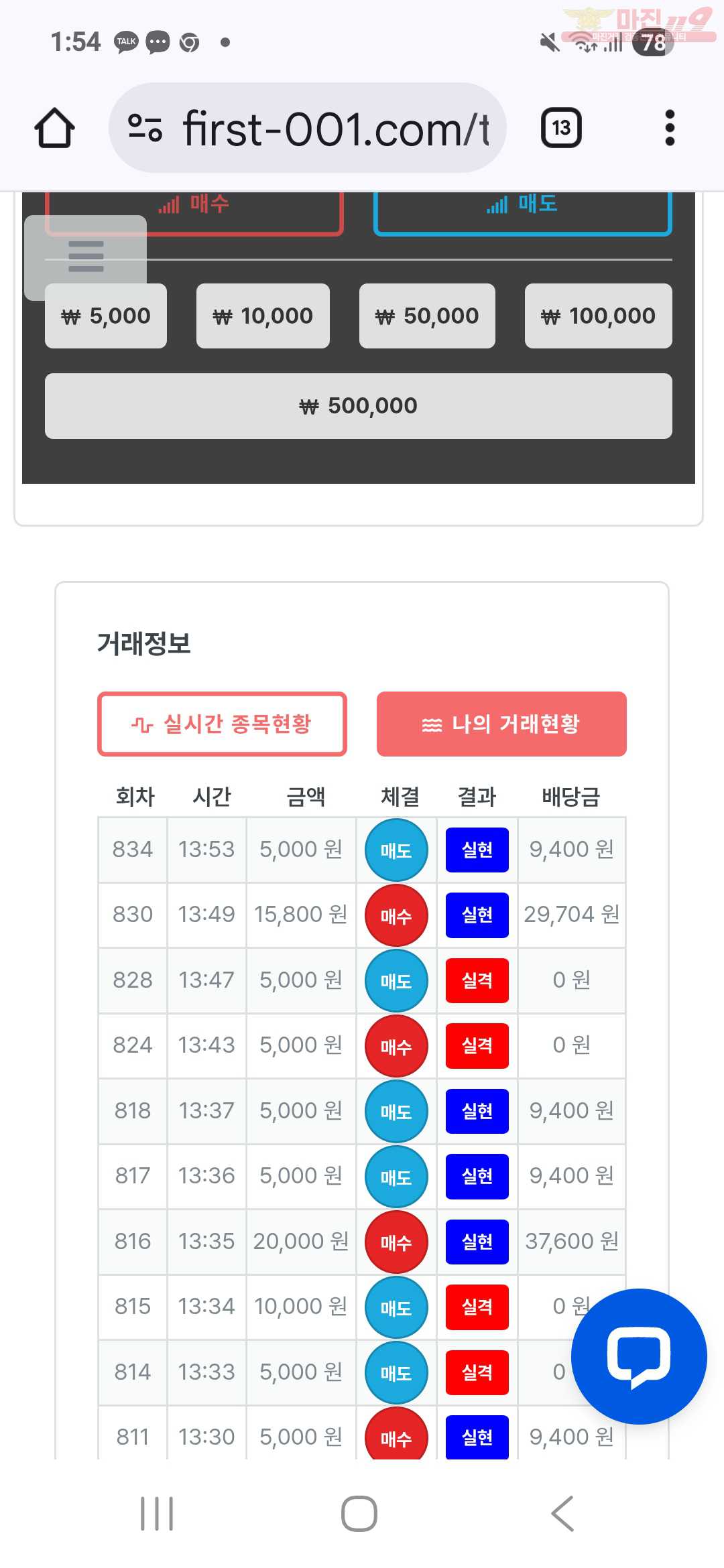Open the live chat support bubble
This screenshot has height=1568, width=724.
(639, 1356)
